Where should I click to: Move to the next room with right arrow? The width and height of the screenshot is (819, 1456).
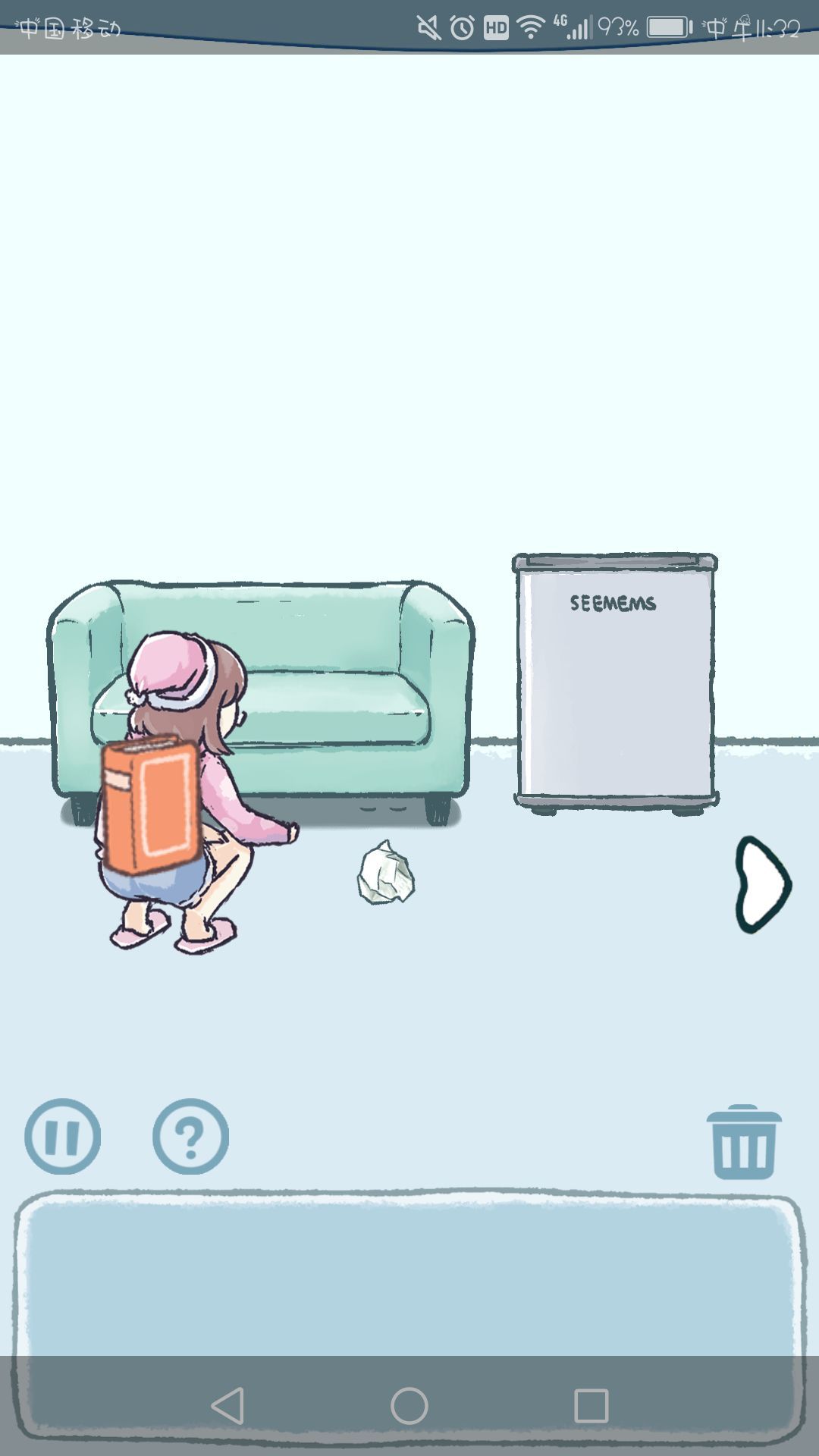tap(762, 884)
